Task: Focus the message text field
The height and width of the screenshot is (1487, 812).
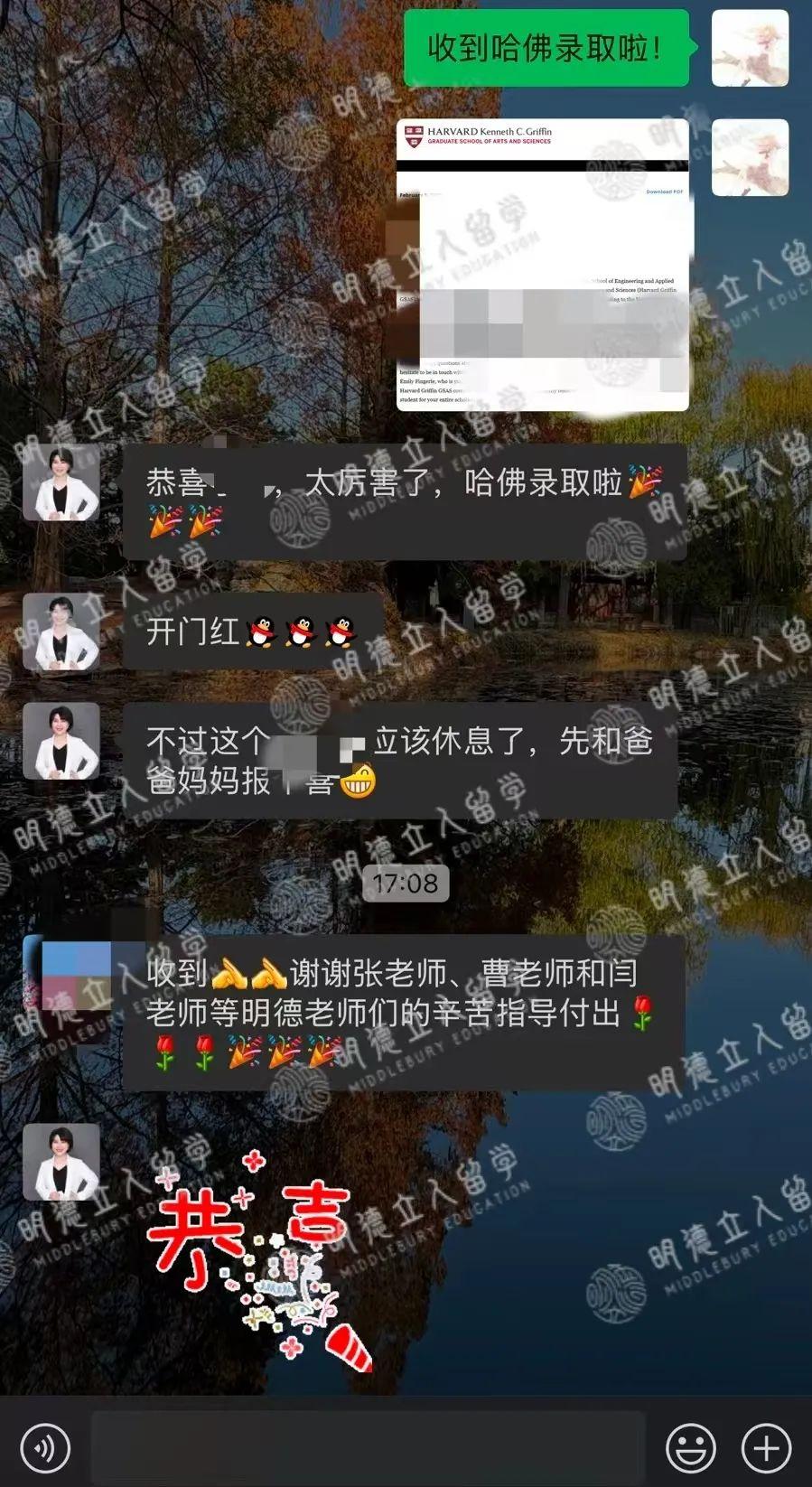Action: 368,1448
